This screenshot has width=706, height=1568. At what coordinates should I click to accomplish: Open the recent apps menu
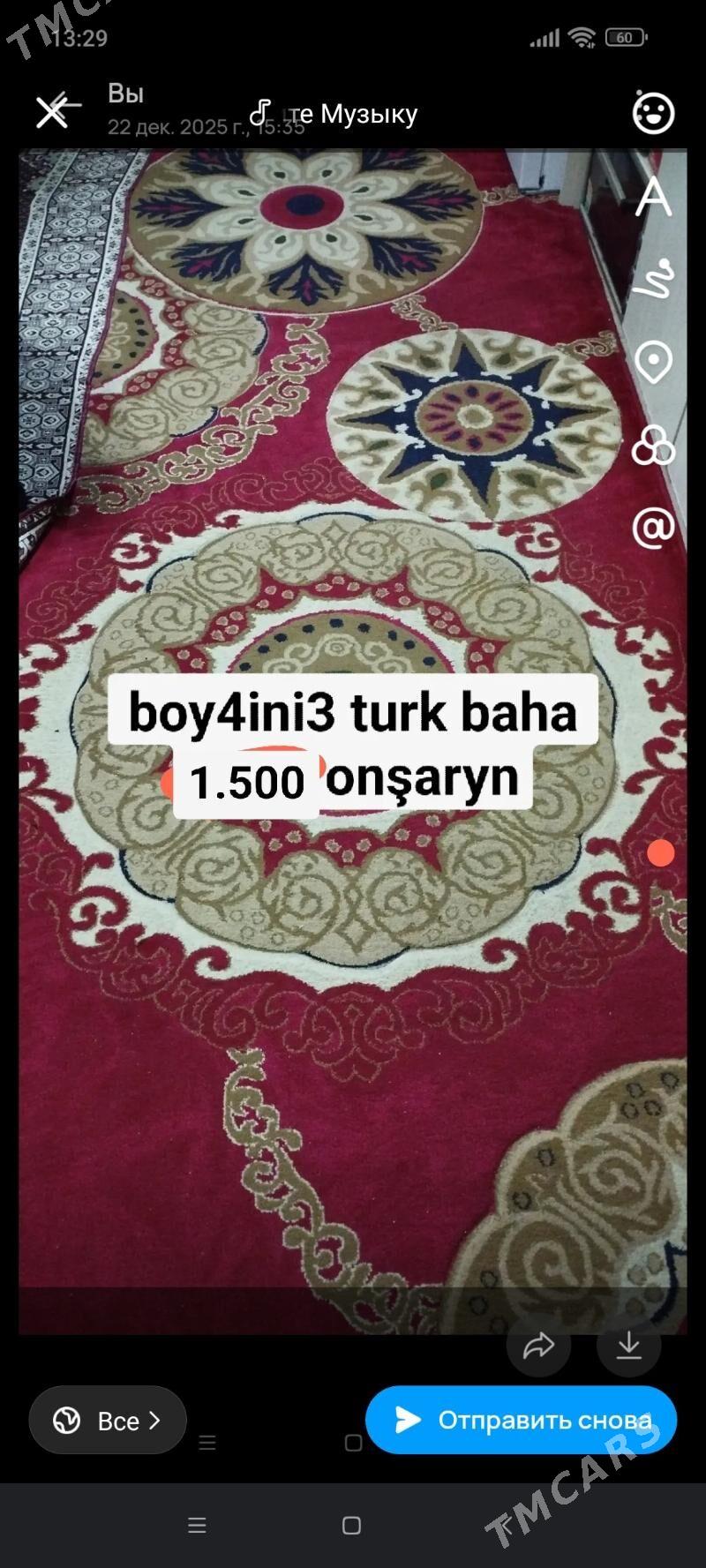pyautogui.click(x=197, y=1526)
